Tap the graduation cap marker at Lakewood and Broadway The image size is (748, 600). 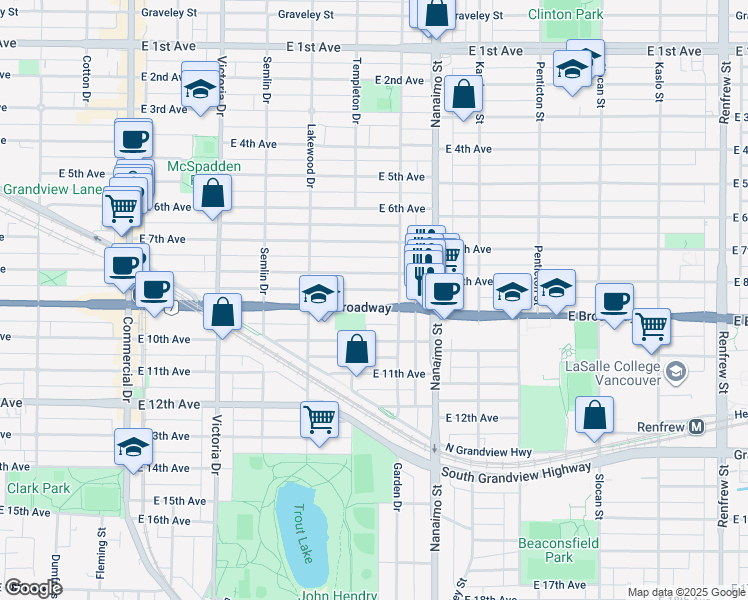318,293
